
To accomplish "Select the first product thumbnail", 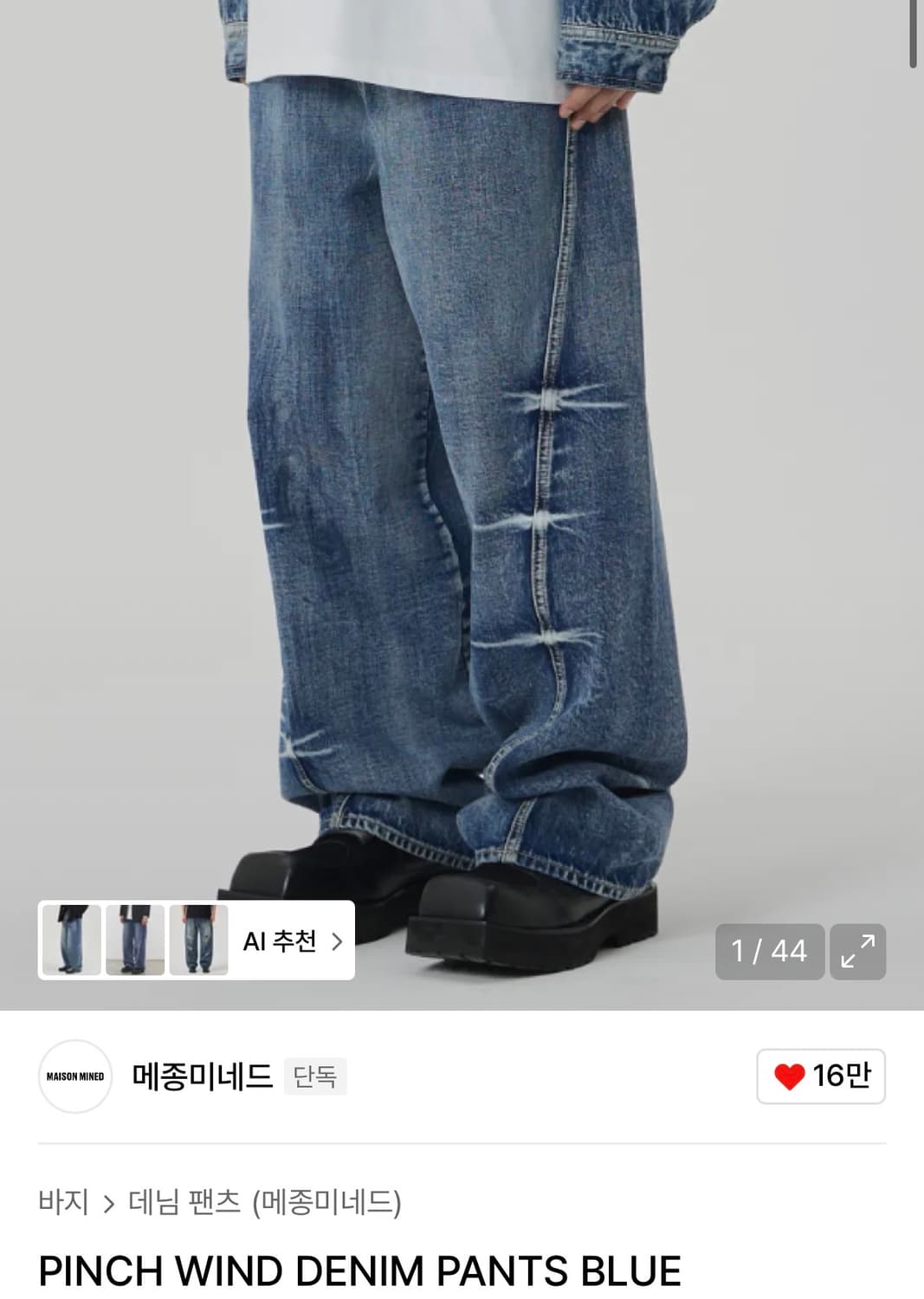I will click(72, 940).
